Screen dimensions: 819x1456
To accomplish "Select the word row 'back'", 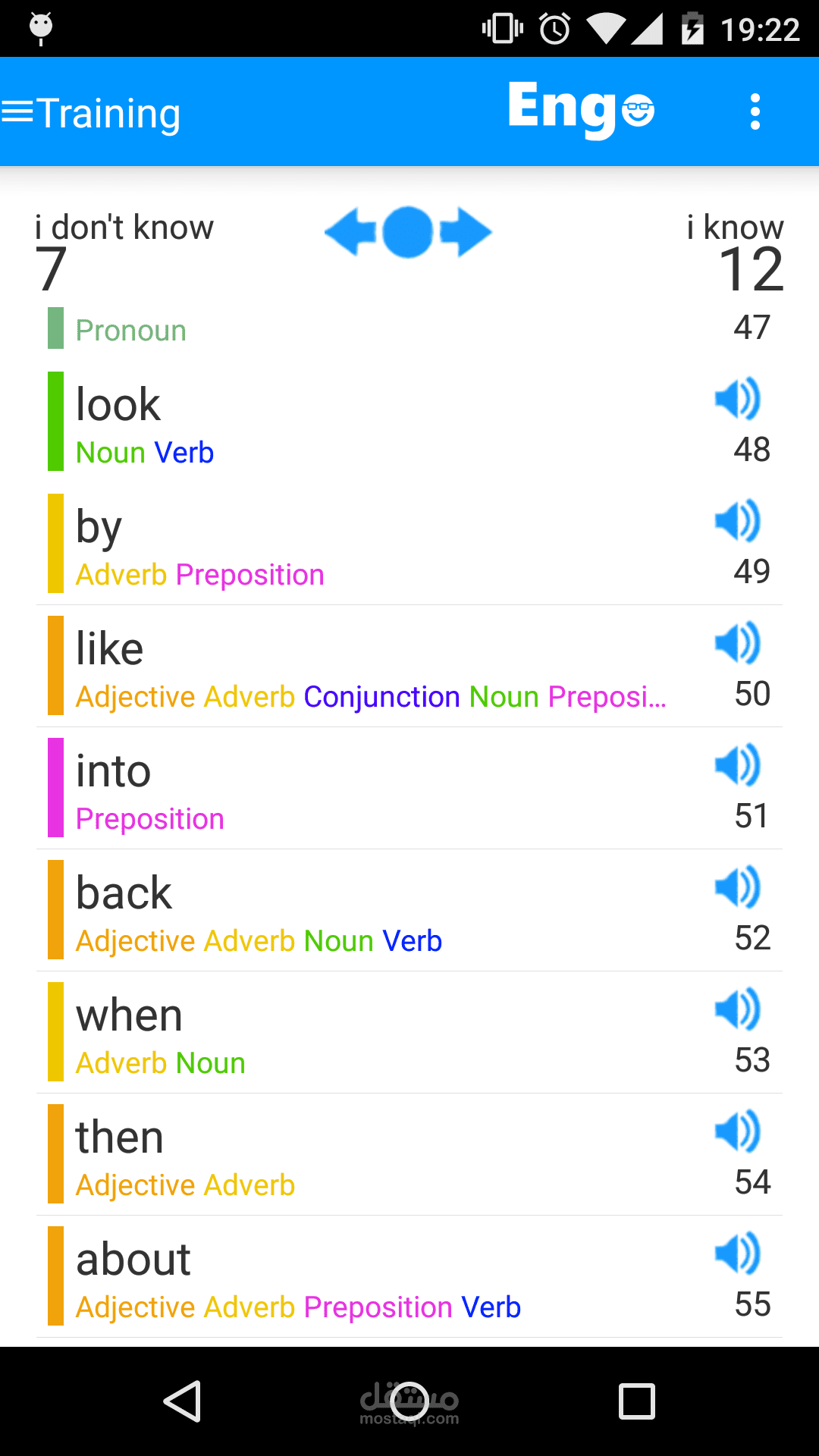I will click(x=409, y=910).
